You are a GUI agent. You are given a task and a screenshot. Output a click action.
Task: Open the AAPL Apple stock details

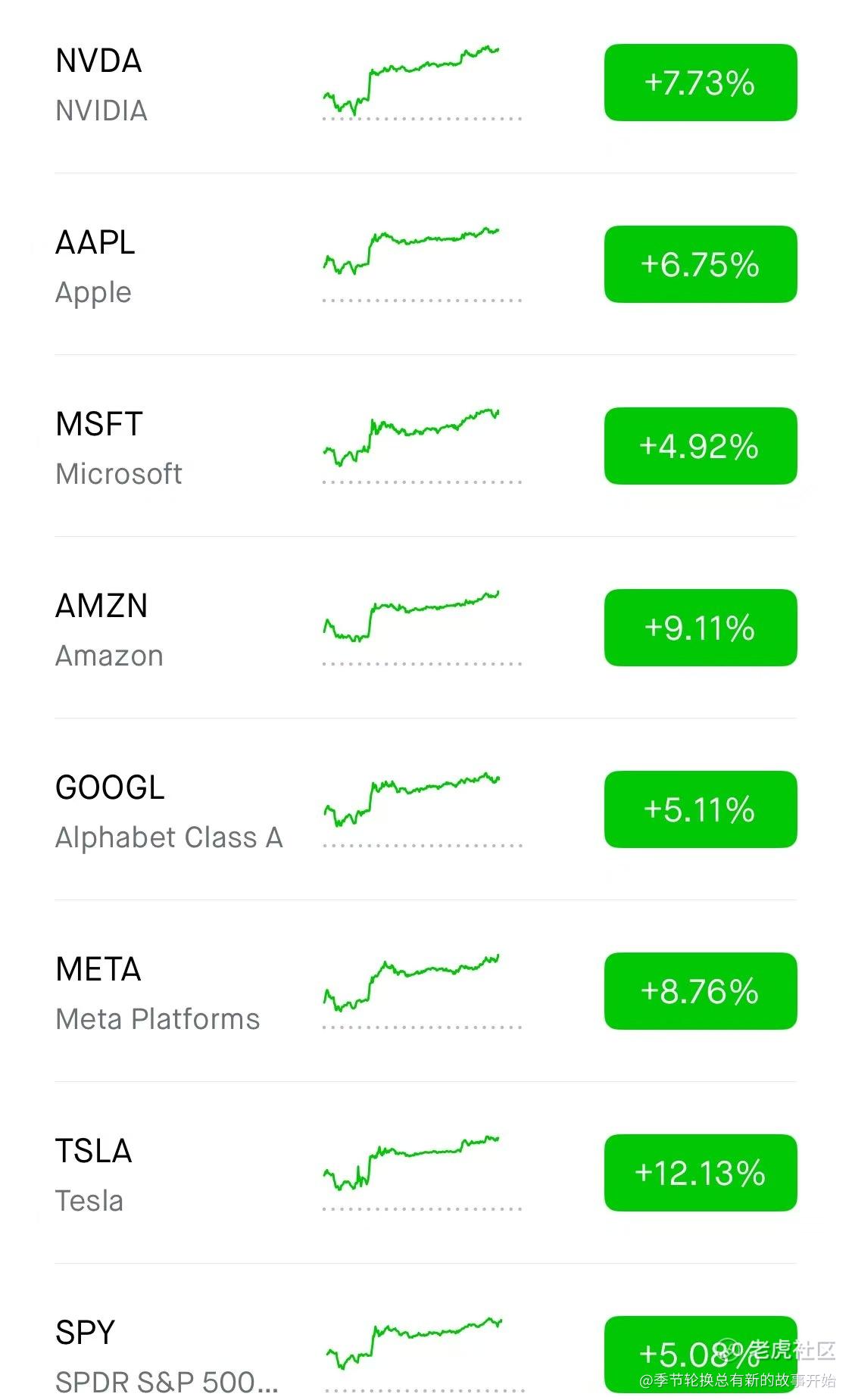pos(426,264)
